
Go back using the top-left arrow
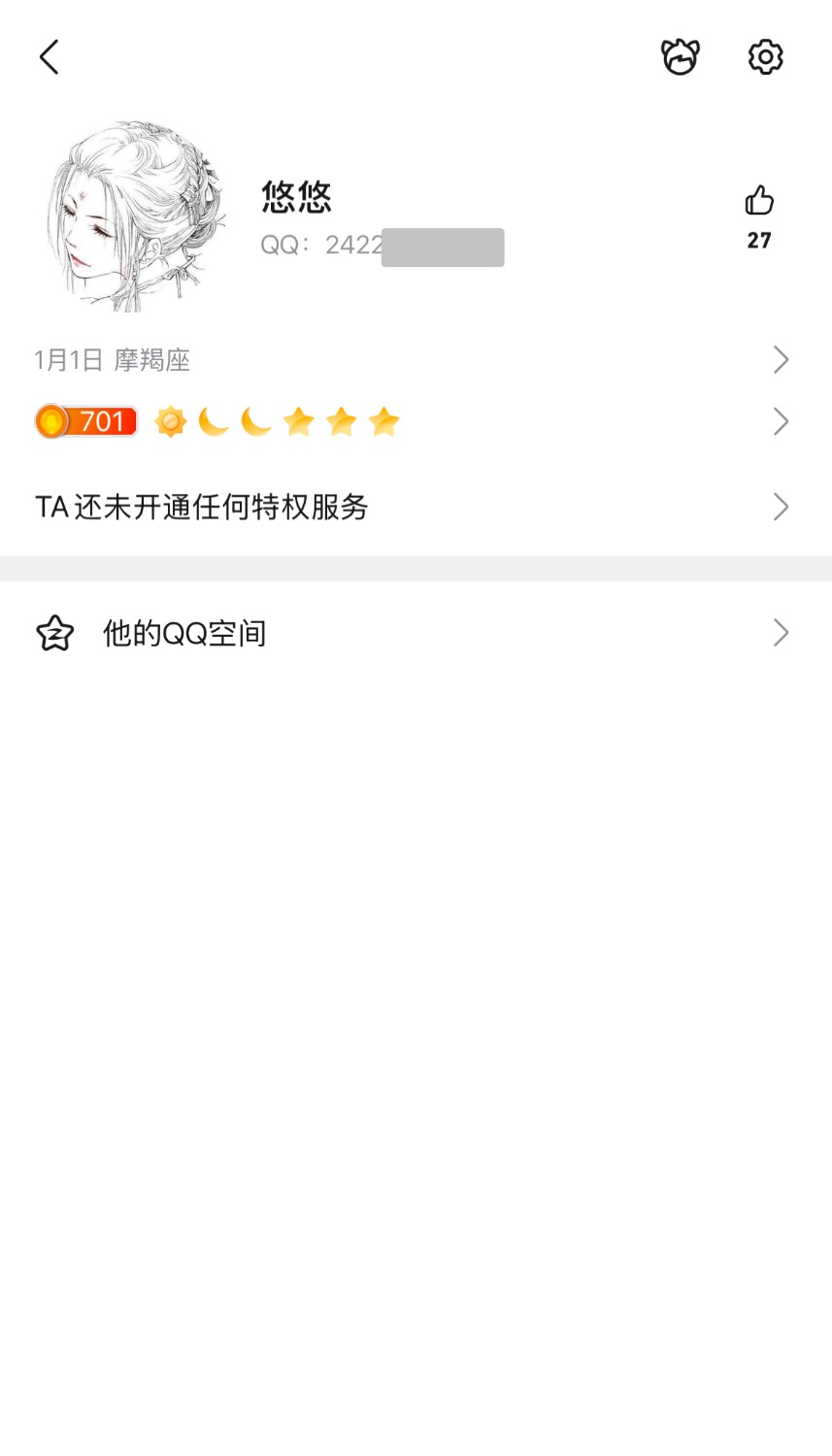click(50, 57)
